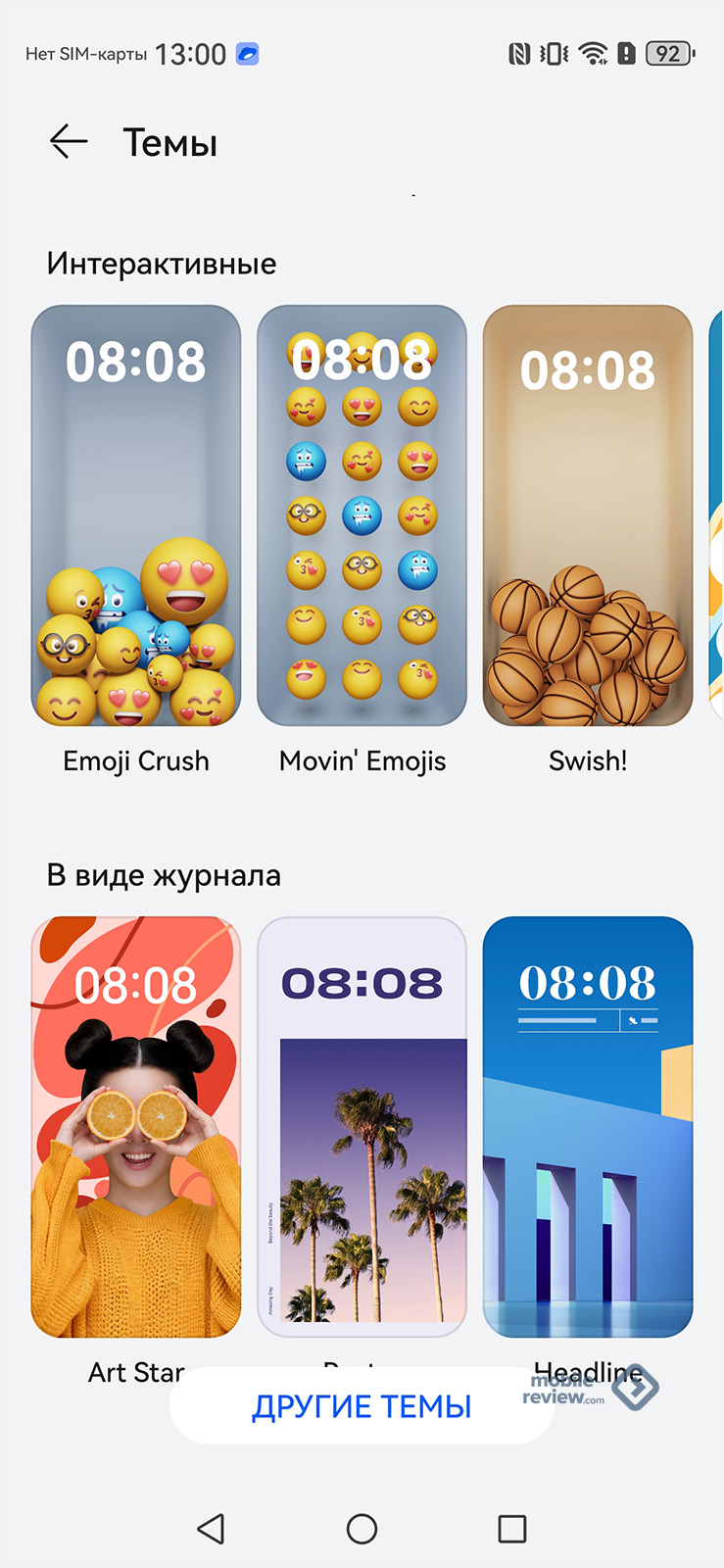Select the Movin' Emojis theme
Viewport: 724px width, 1568px height.
(x=362, y=515)
